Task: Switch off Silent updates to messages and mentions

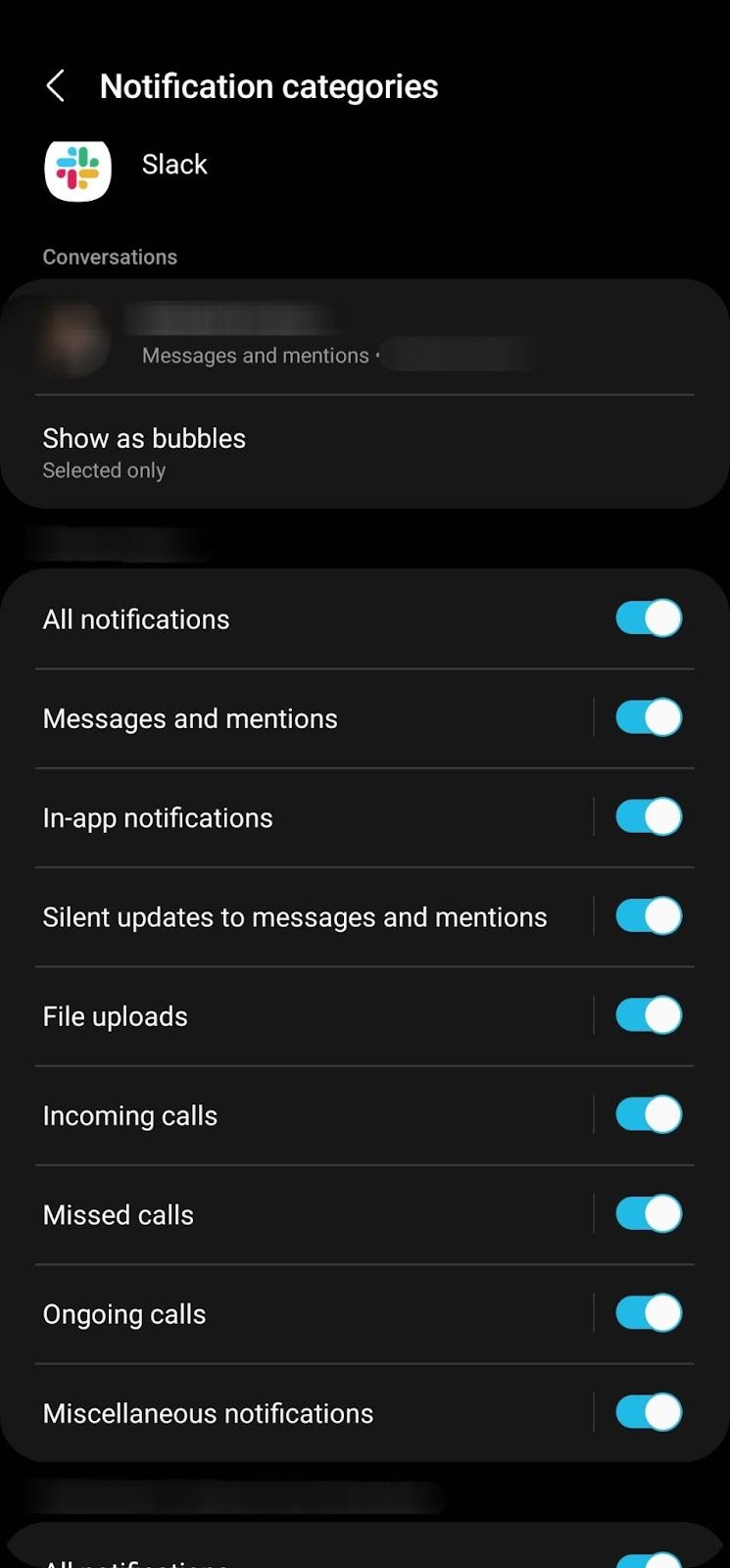Action: click(648, 916)
